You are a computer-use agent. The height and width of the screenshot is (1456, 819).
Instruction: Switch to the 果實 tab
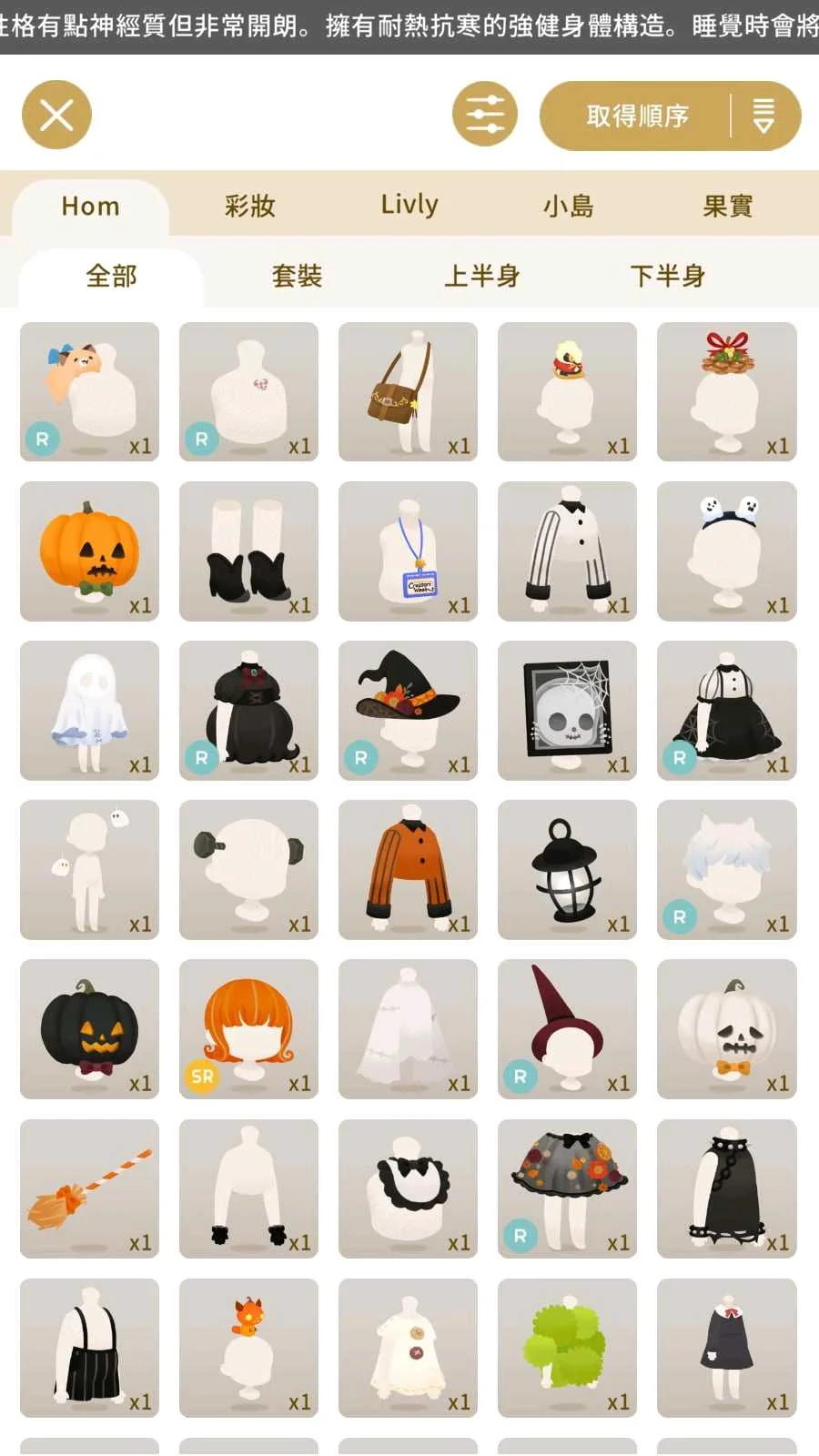tap(728, 207)
